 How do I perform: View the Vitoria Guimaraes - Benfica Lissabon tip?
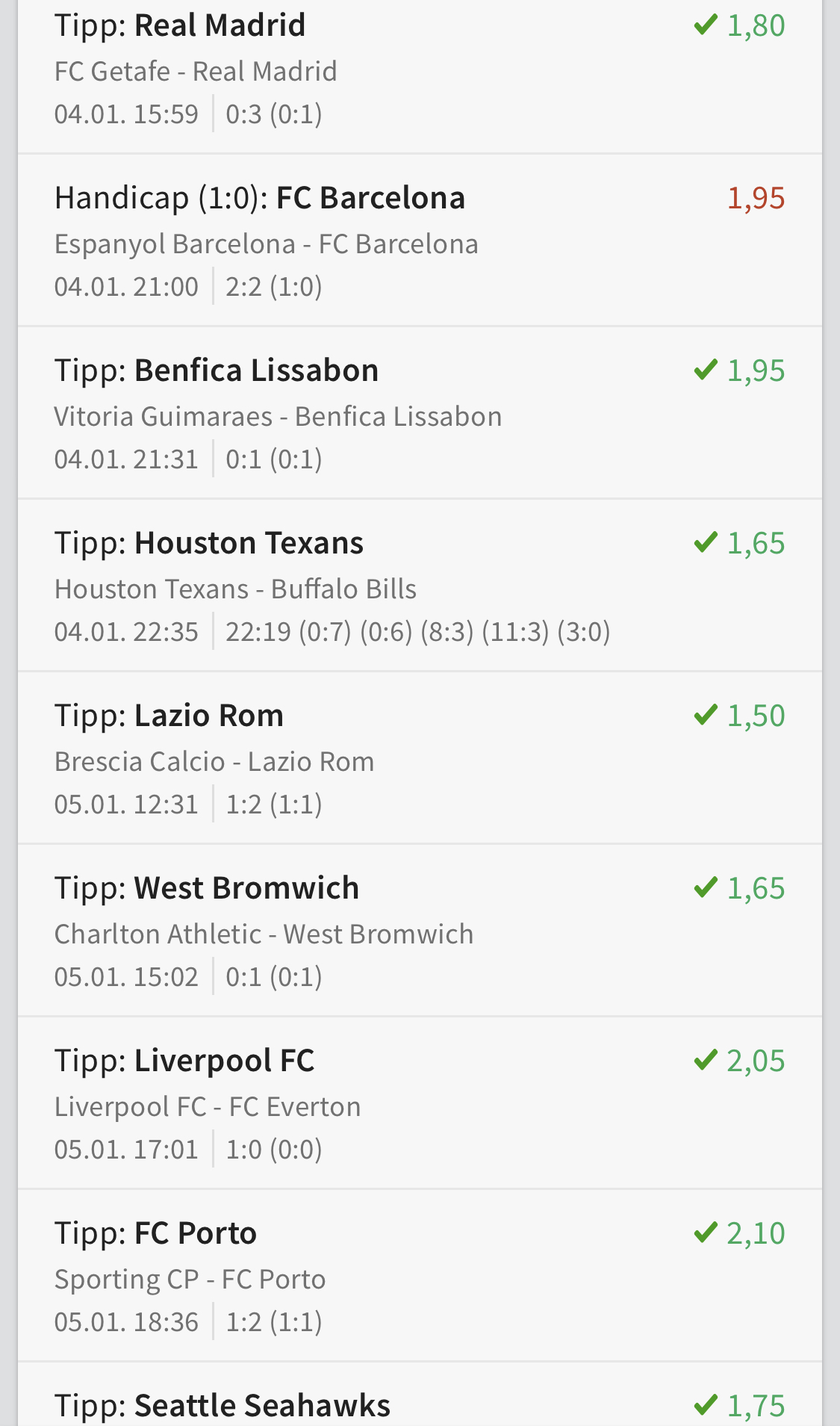(420, 415)
